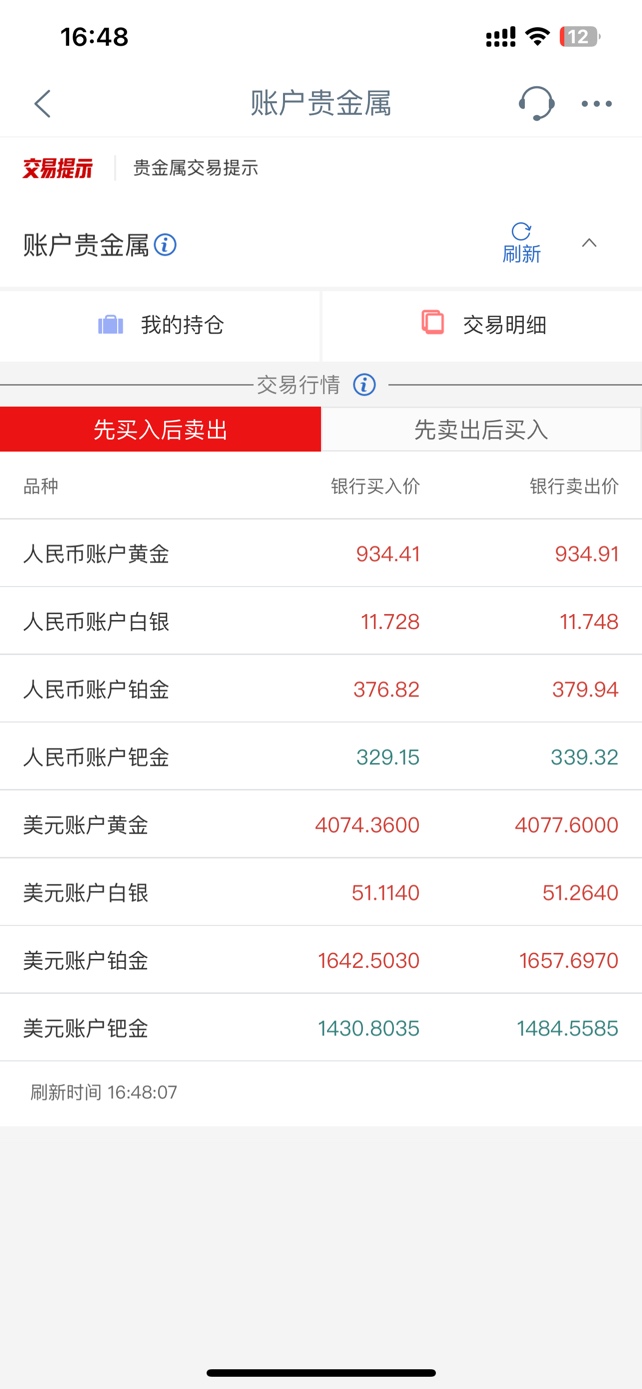The height and width of the screenshot is (1389, 642).
Task: Open the 美元账户铂金 row
Action: tap(320, 961)
